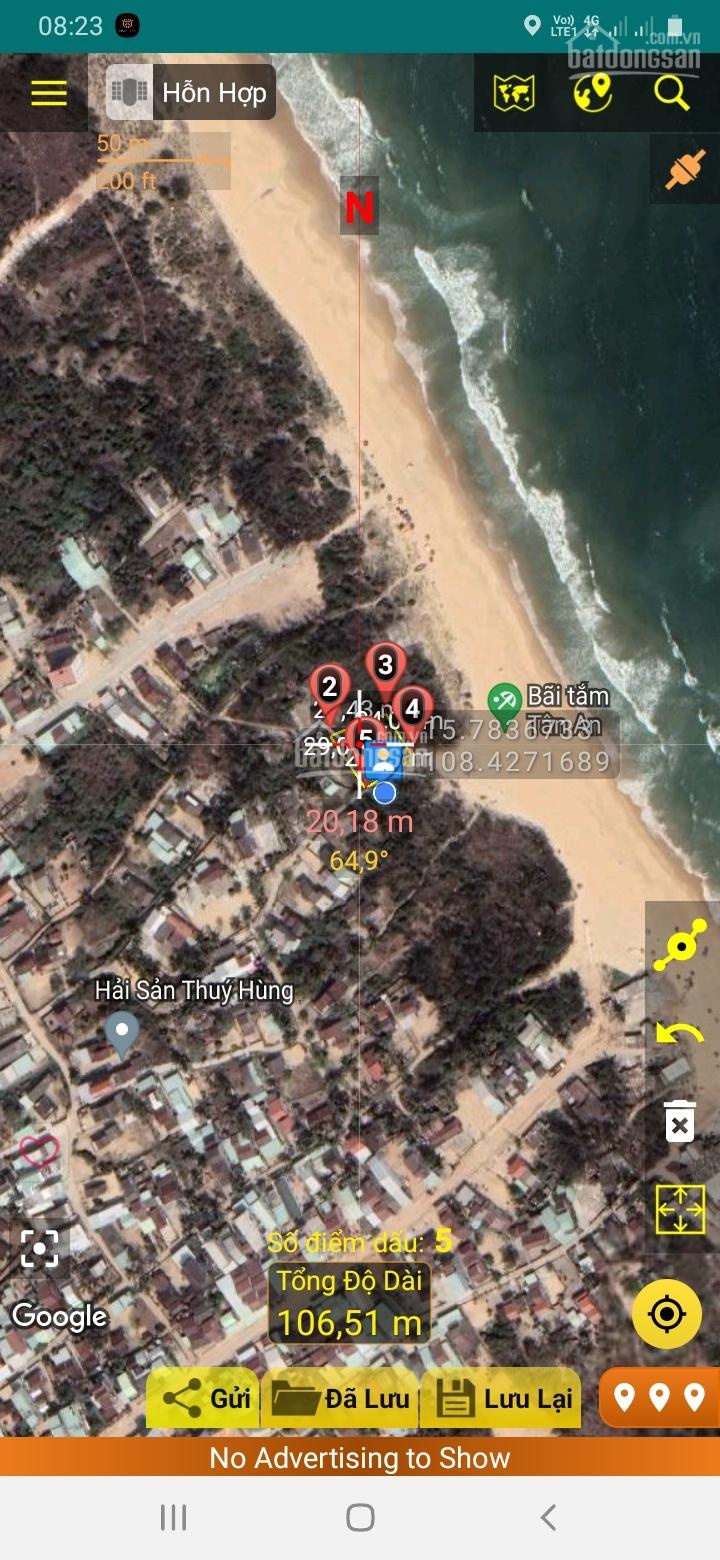This screenshot has height=1560, width=720.
Task: Tap the screenshot capture frame icon
Action: (x=40, y=1248)
